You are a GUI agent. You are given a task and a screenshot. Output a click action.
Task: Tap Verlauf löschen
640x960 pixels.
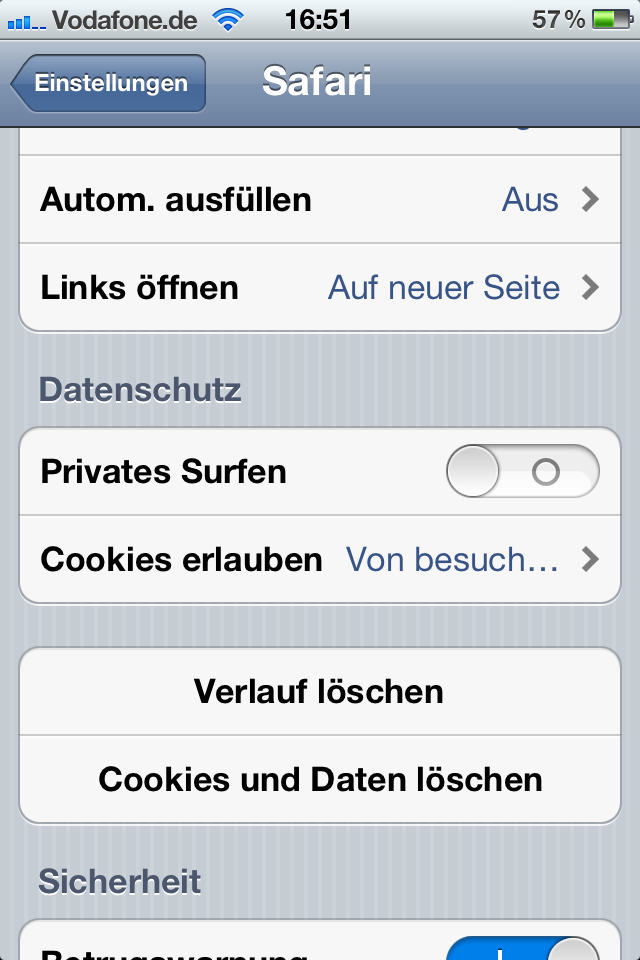320,692
